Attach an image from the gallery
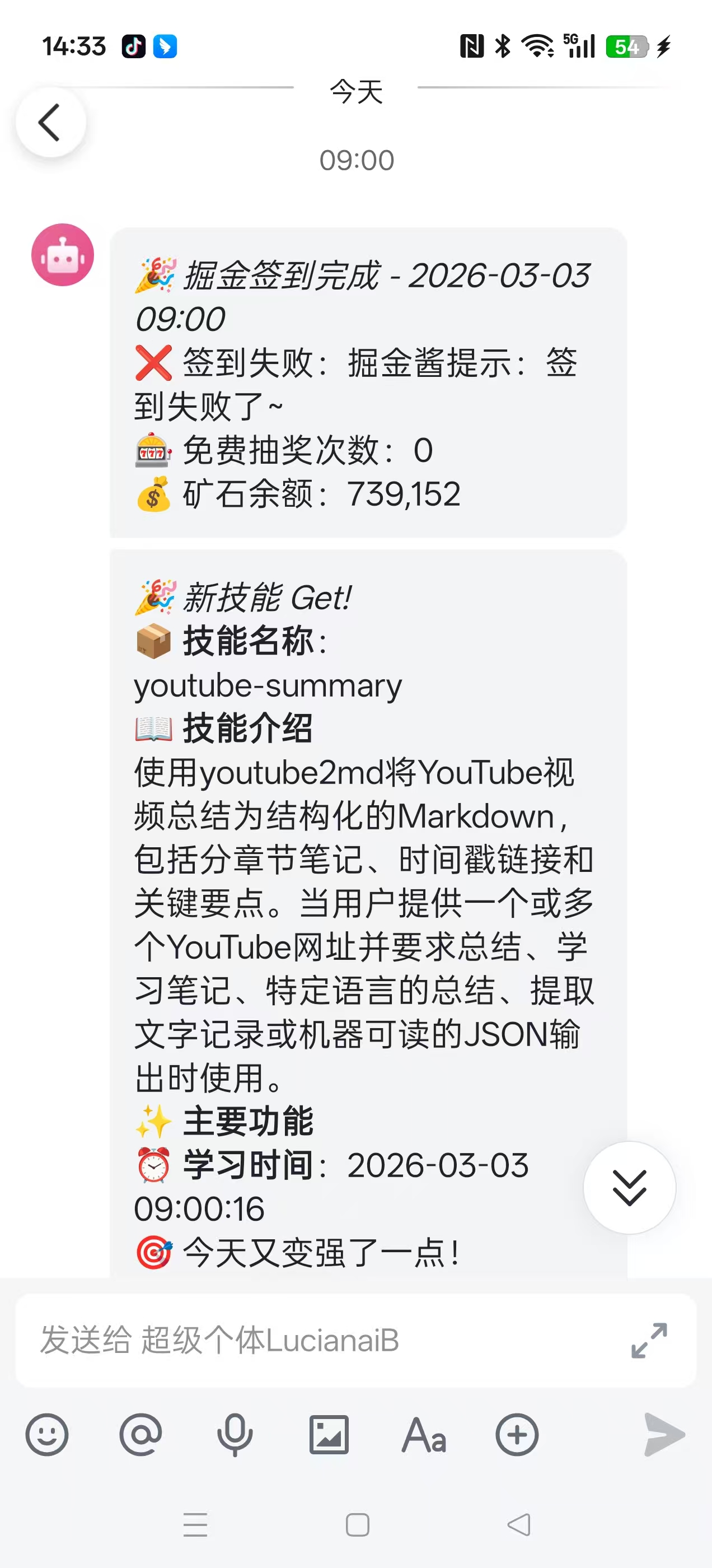 (x=329, y=1435)
